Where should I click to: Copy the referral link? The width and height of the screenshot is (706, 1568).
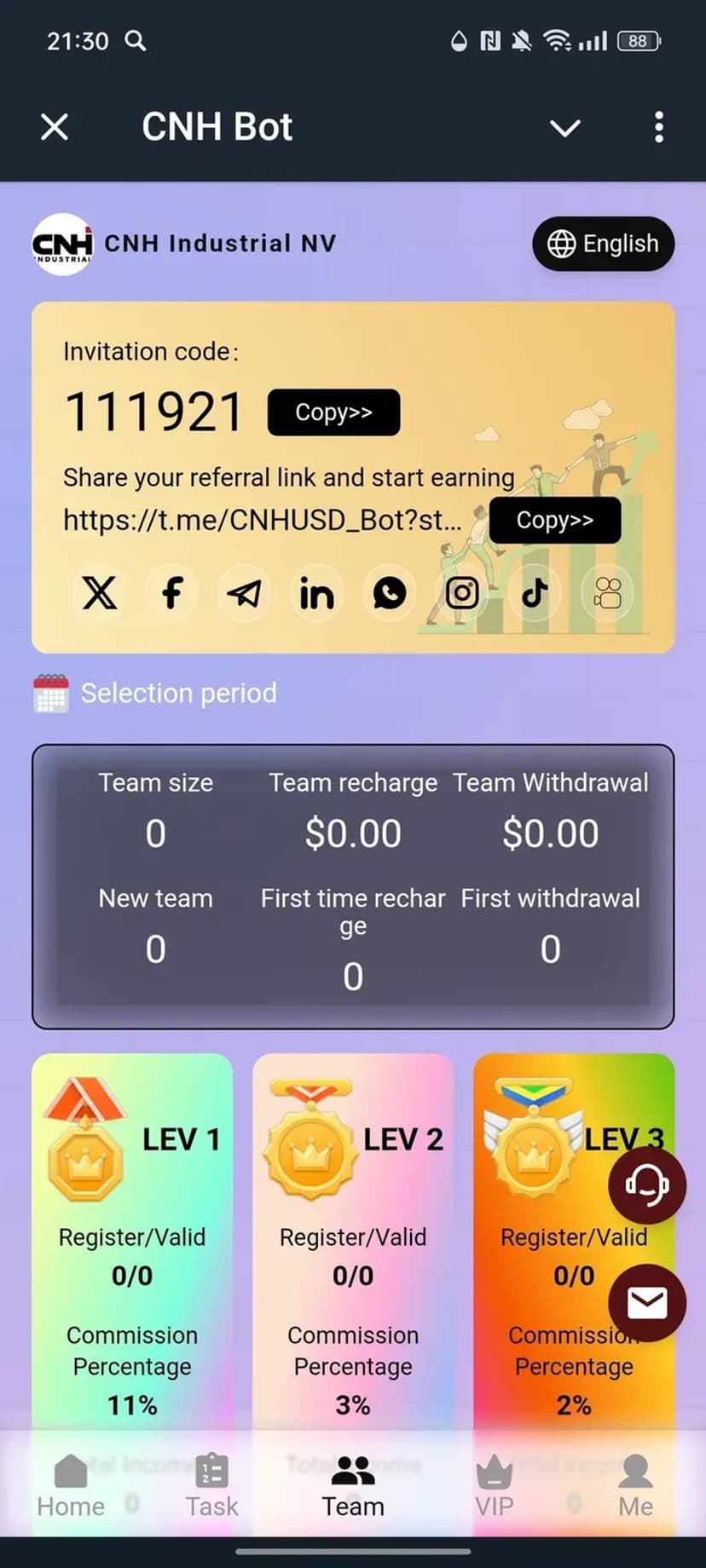554,520
